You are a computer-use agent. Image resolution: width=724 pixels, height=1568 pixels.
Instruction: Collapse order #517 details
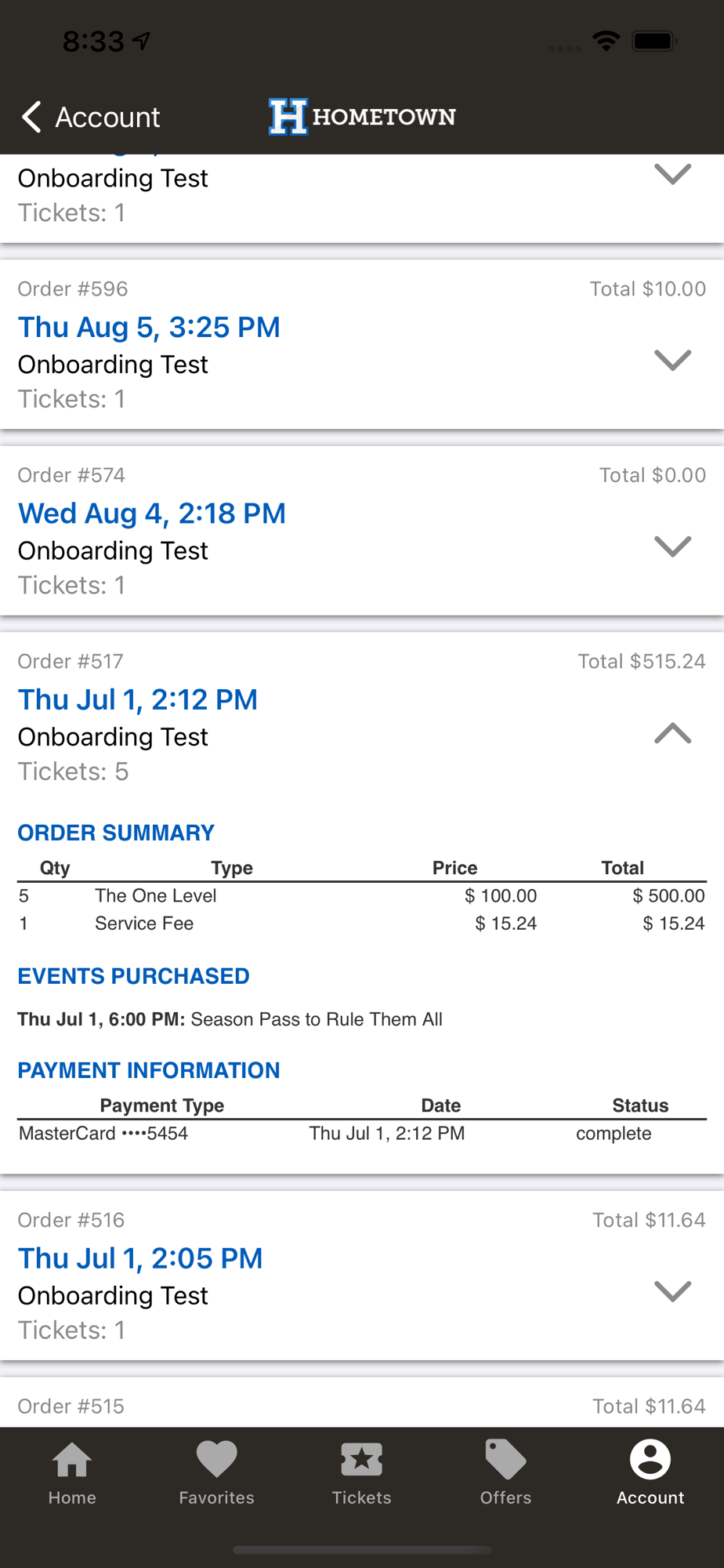tap(672, 733)
